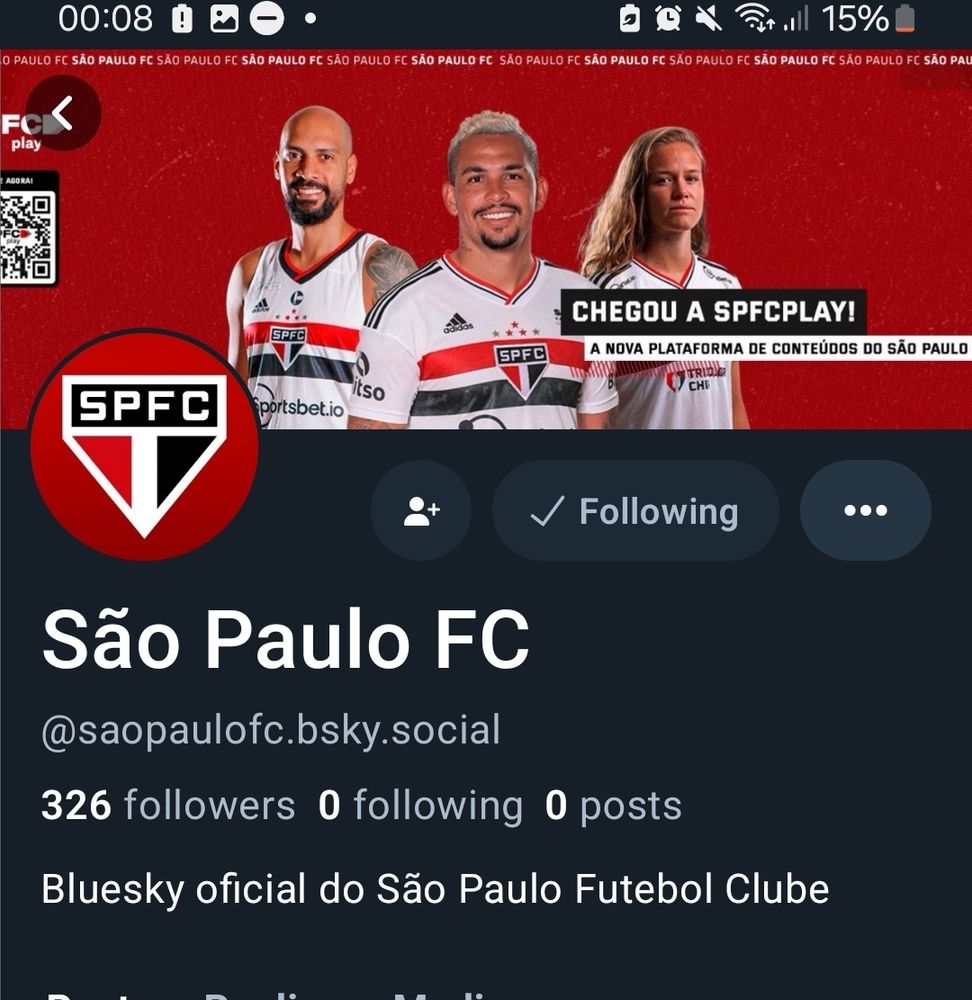Open the 326 followers list
The width and height of the screenshot is (972, 1000).
(168, 806)
